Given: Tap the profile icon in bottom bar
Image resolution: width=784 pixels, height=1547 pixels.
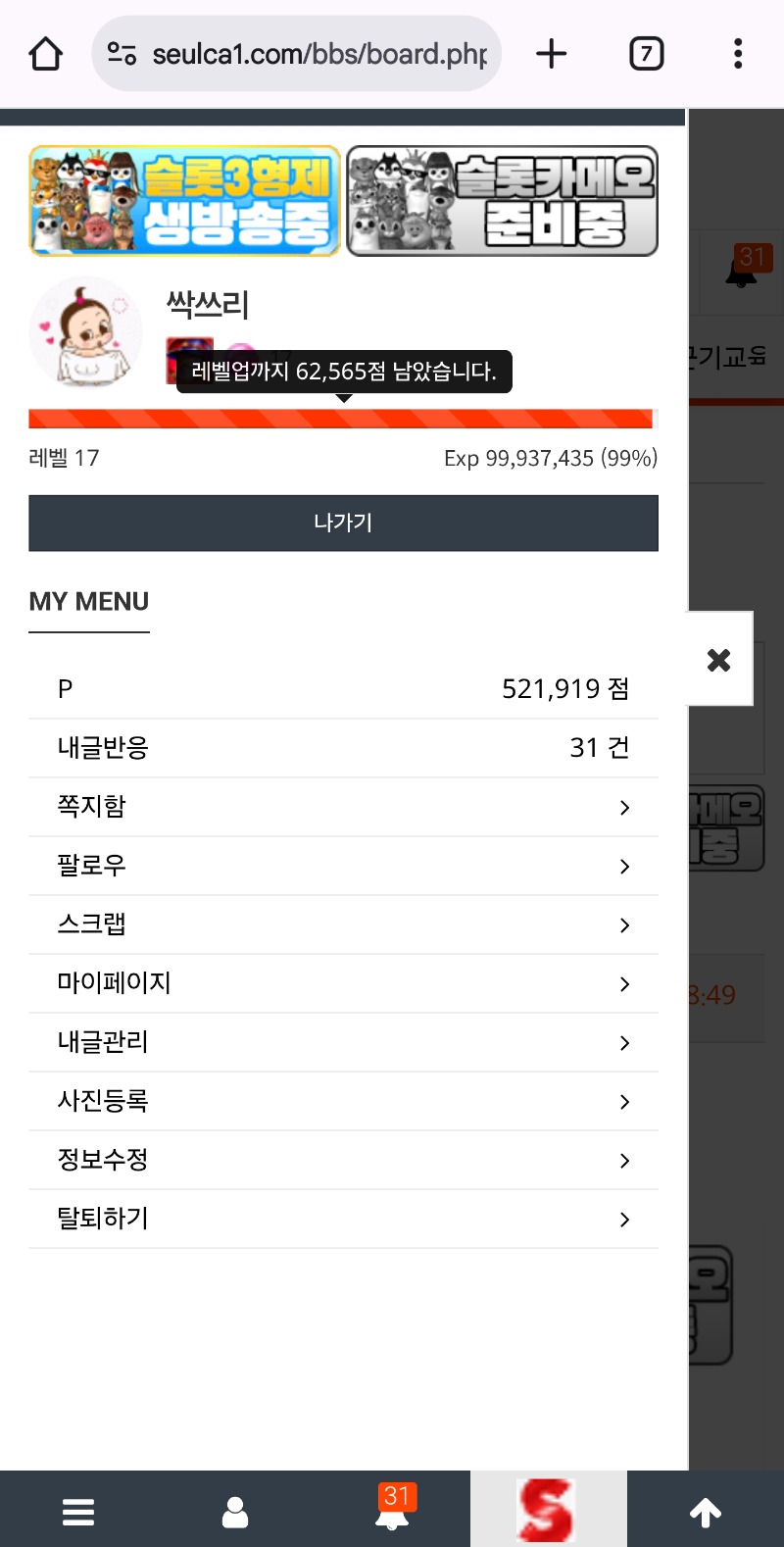Looking at the screenshot, I should coord(235,1512).
